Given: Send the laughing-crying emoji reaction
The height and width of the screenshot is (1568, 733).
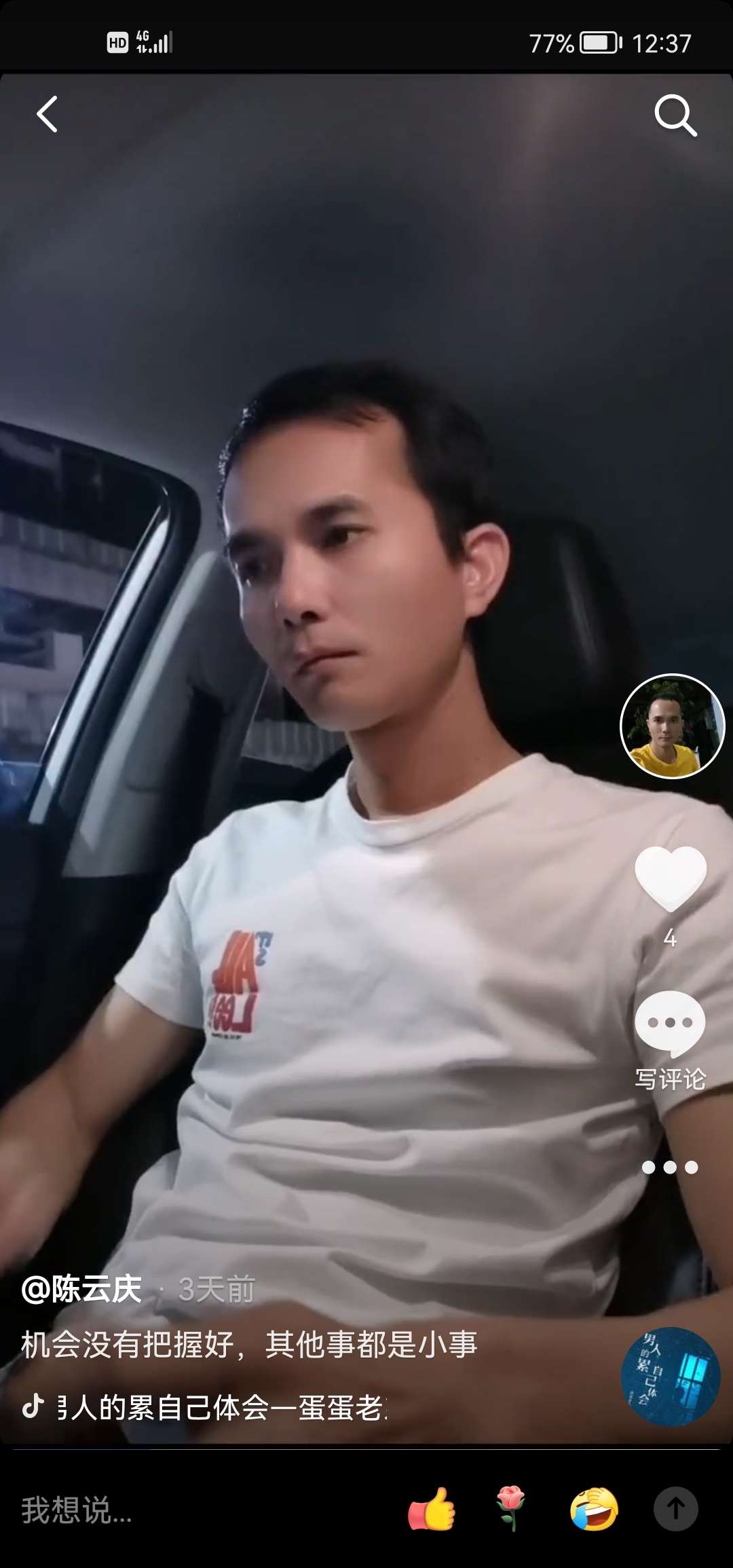Looking at the screenshot, I should click(x=594, y=1510).
